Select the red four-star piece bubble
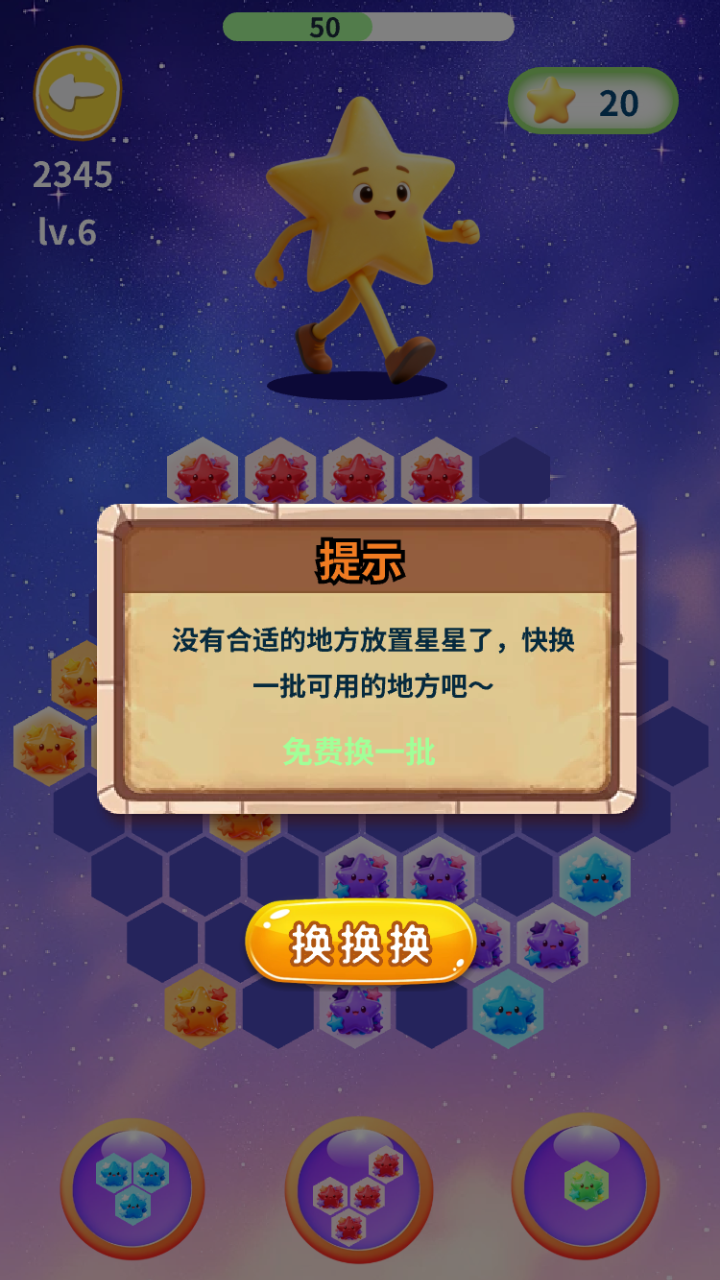This screenshot has height=1280, width=720. click(358, 1190)
